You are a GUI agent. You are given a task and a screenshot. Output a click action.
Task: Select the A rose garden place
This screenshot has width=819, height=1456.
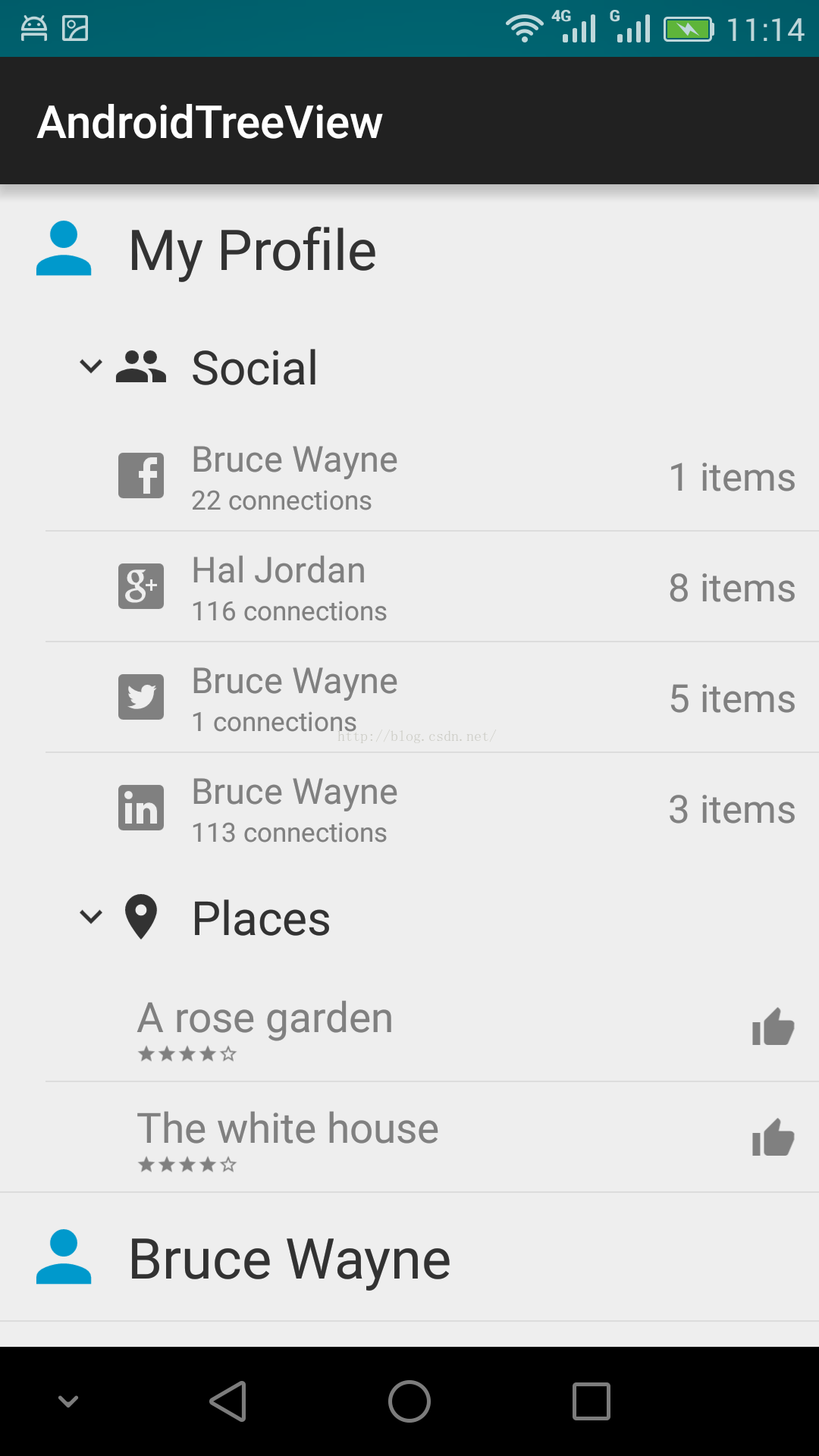point(265,1027)
